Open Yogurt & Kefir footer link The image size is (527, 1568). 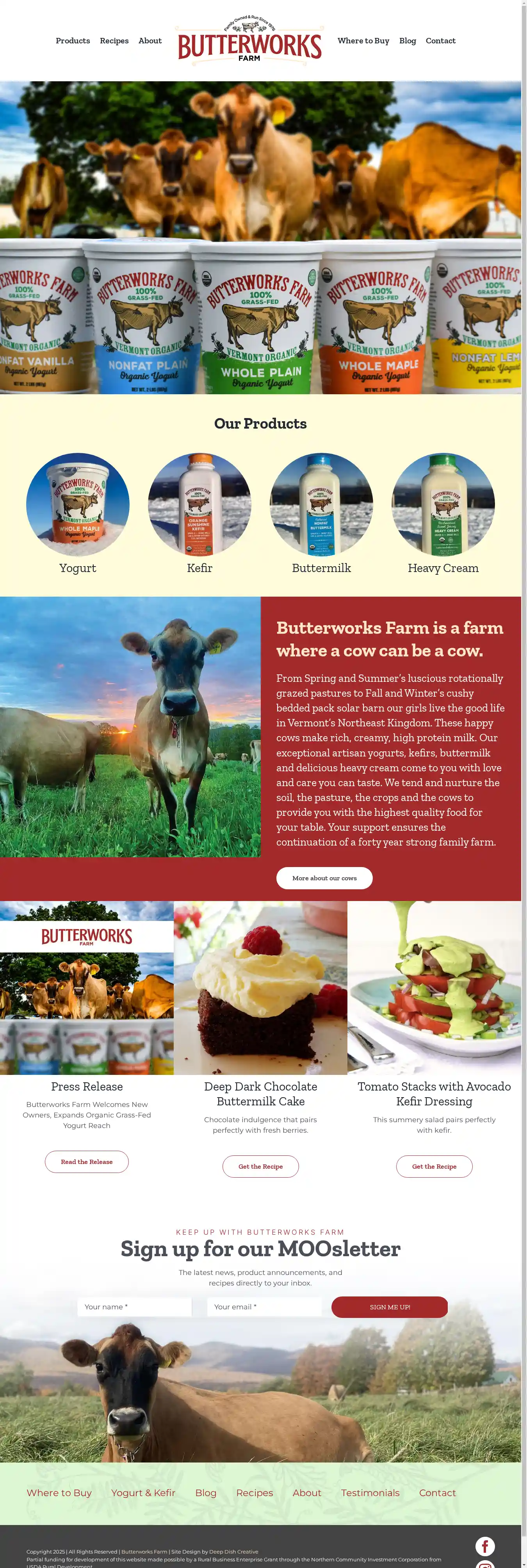tap(143, 1493)
